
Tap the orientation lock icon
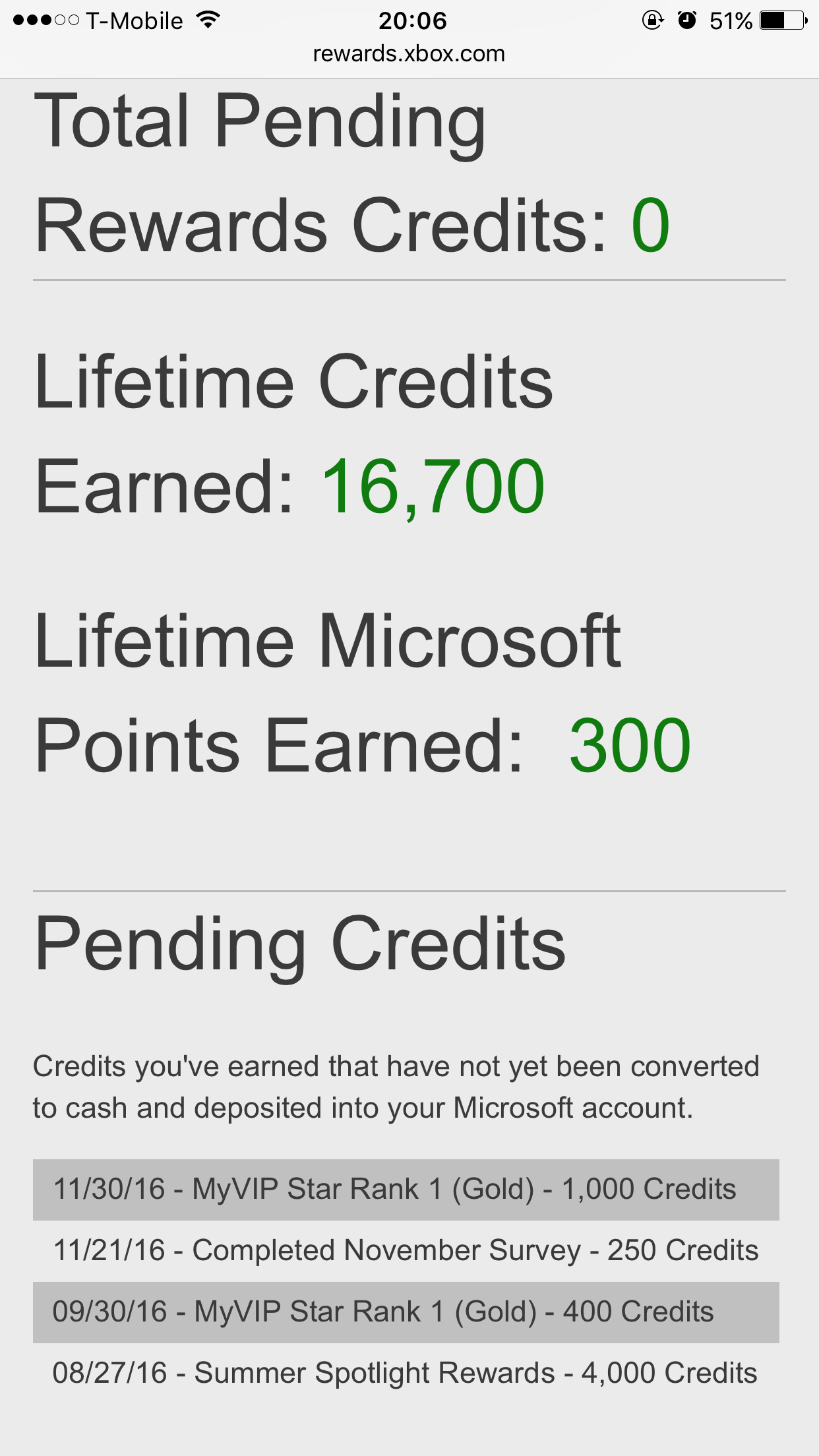click(x=652, y=21)
